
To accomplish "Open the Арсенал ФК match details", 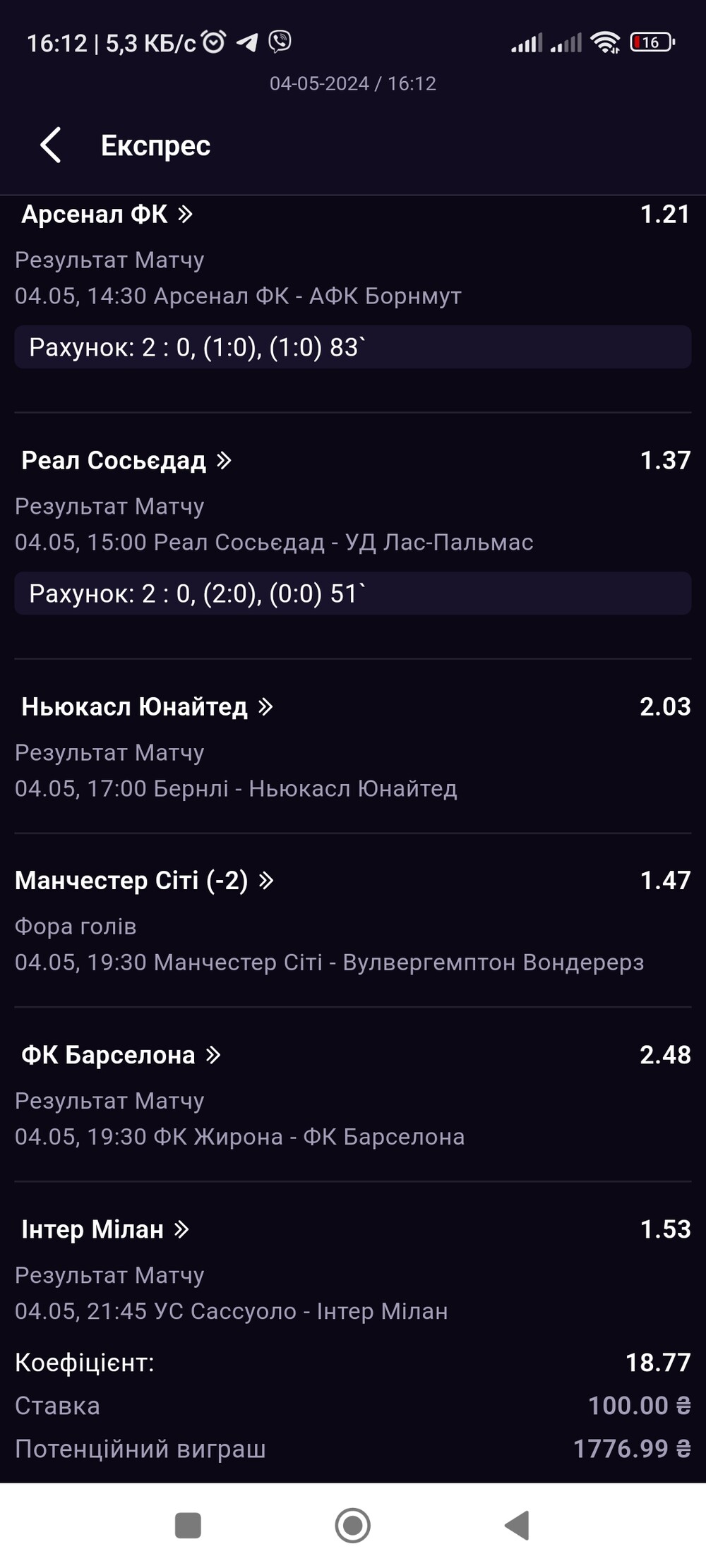I will 107,214.
